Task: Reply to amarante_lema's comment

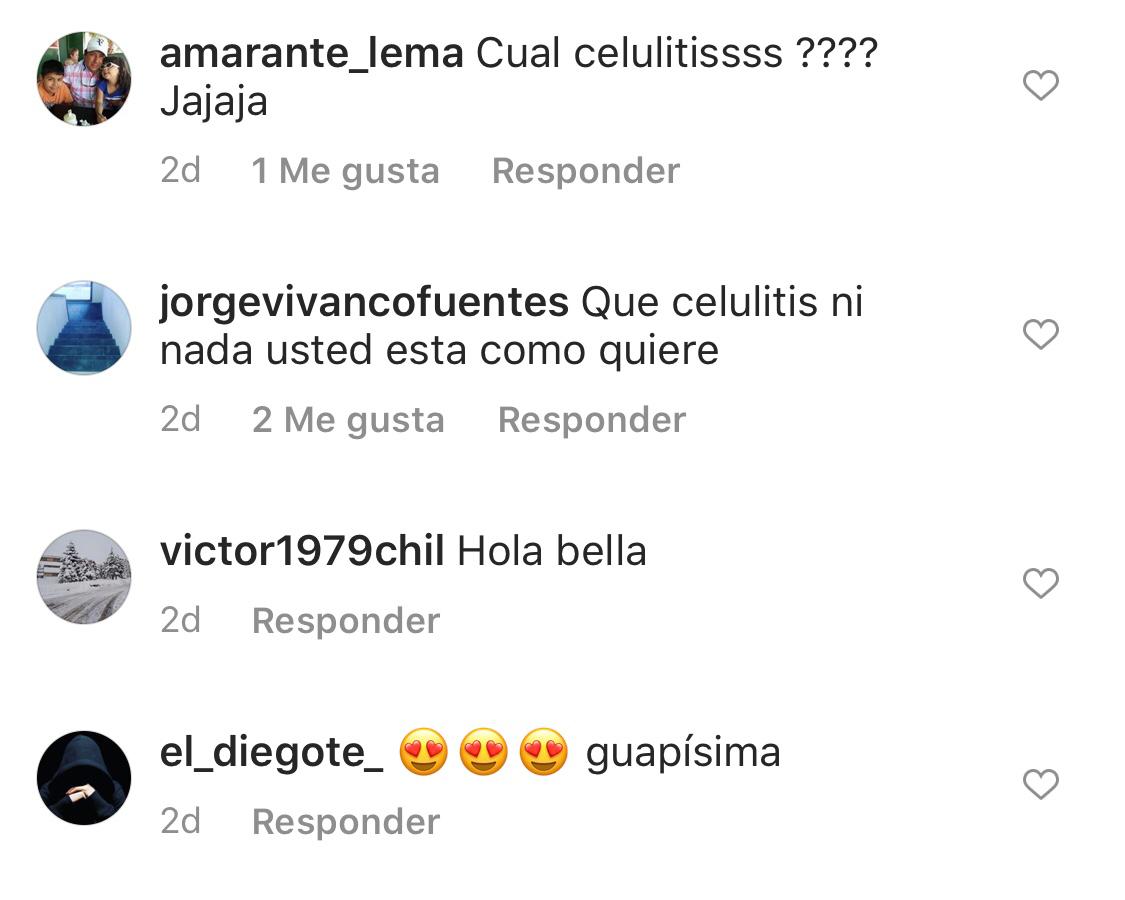Action: pos(585,171)
